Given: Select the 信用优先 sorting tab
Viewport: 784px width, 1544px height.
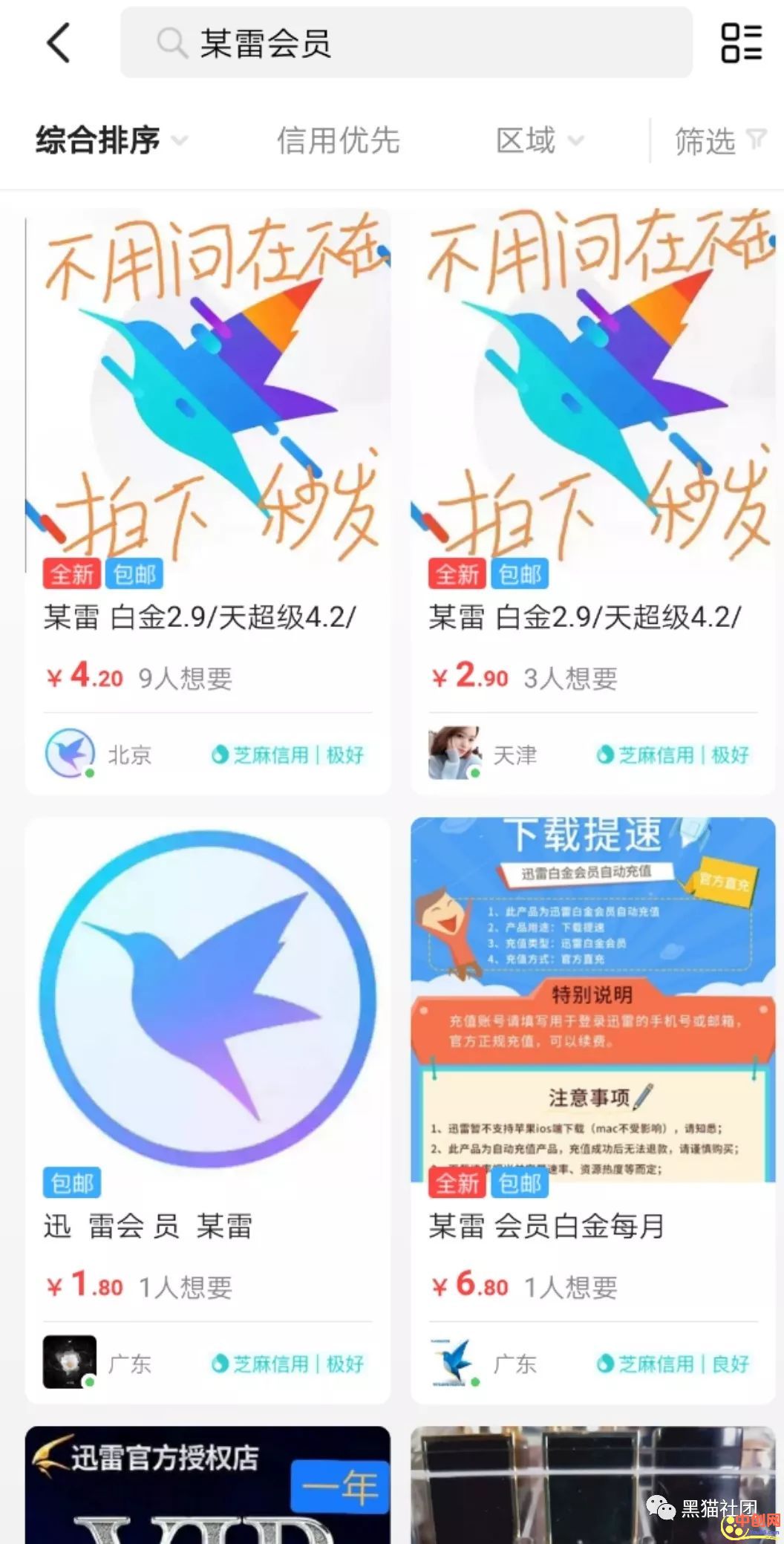Looking at the screenshot, I should (338, 140).
